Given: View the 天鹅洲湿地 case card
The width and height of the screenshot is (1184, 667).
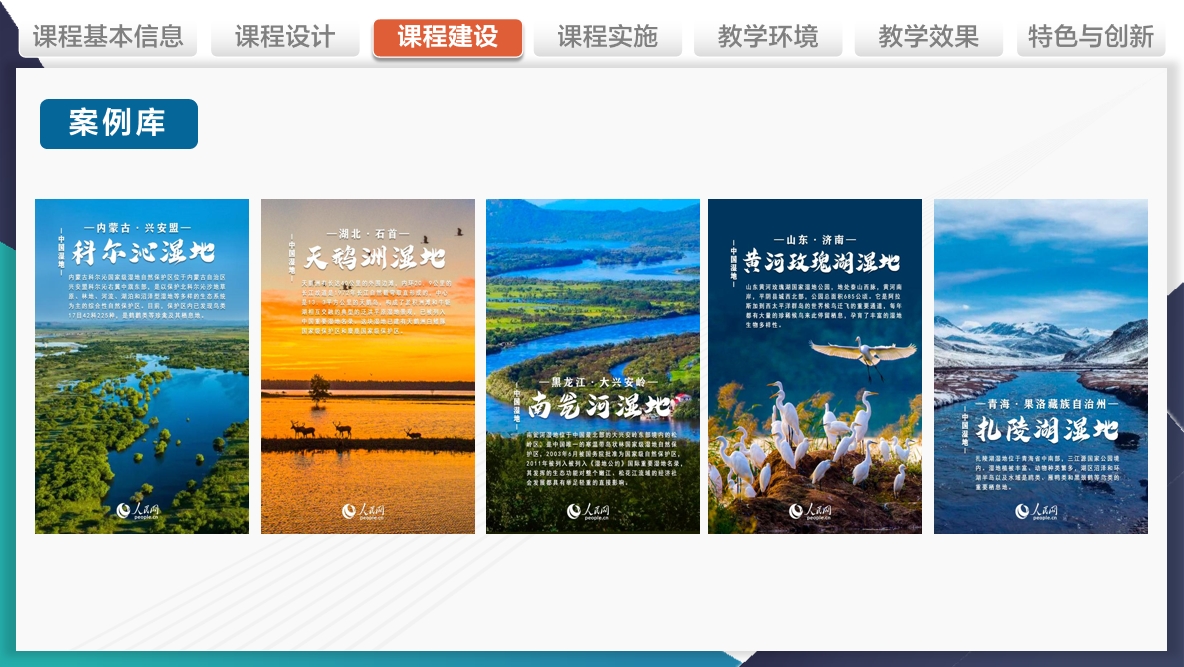Looking at the screenshot, I should 368,366.
